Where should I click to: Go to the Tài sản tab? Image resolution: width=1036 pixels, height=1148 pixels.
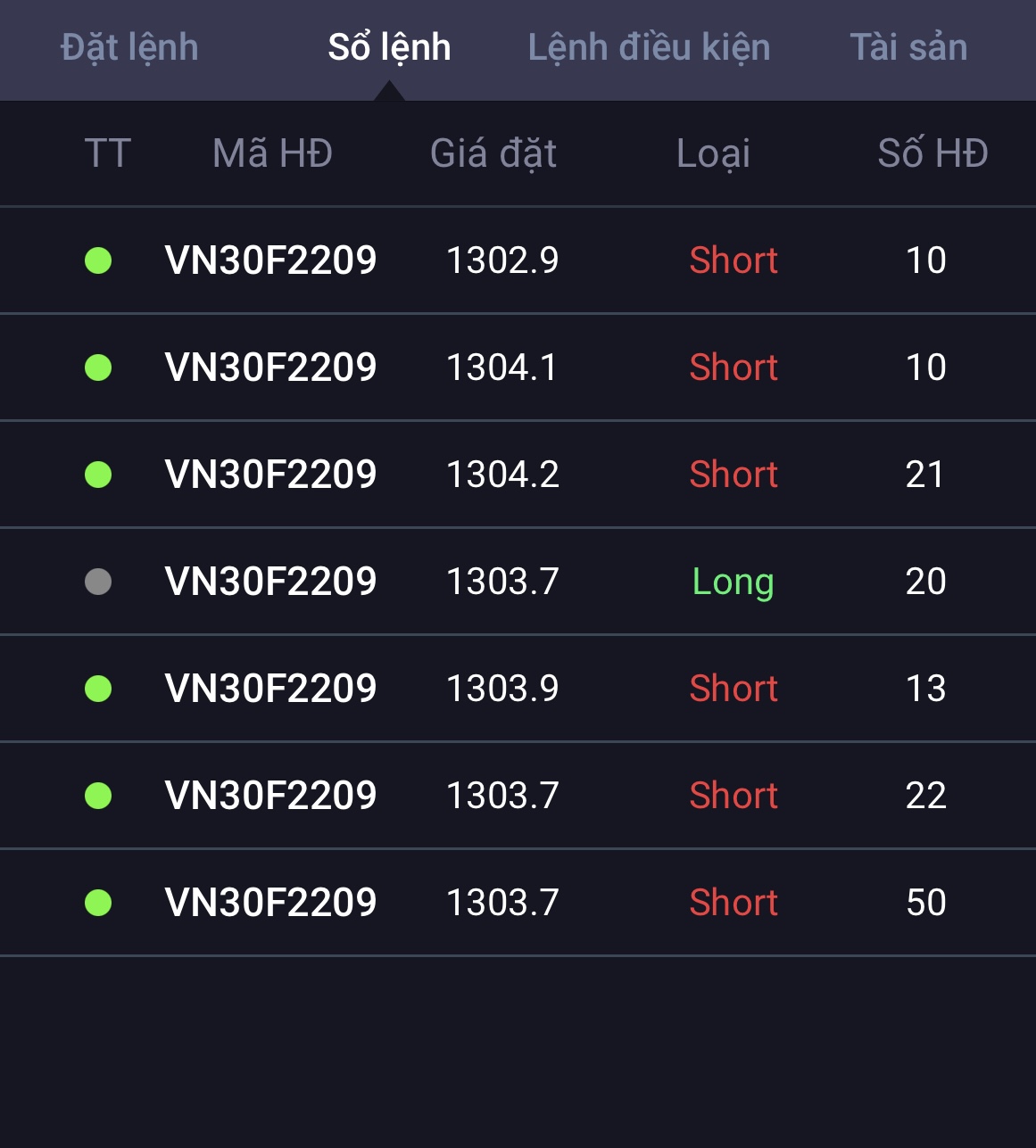(908, 47)
